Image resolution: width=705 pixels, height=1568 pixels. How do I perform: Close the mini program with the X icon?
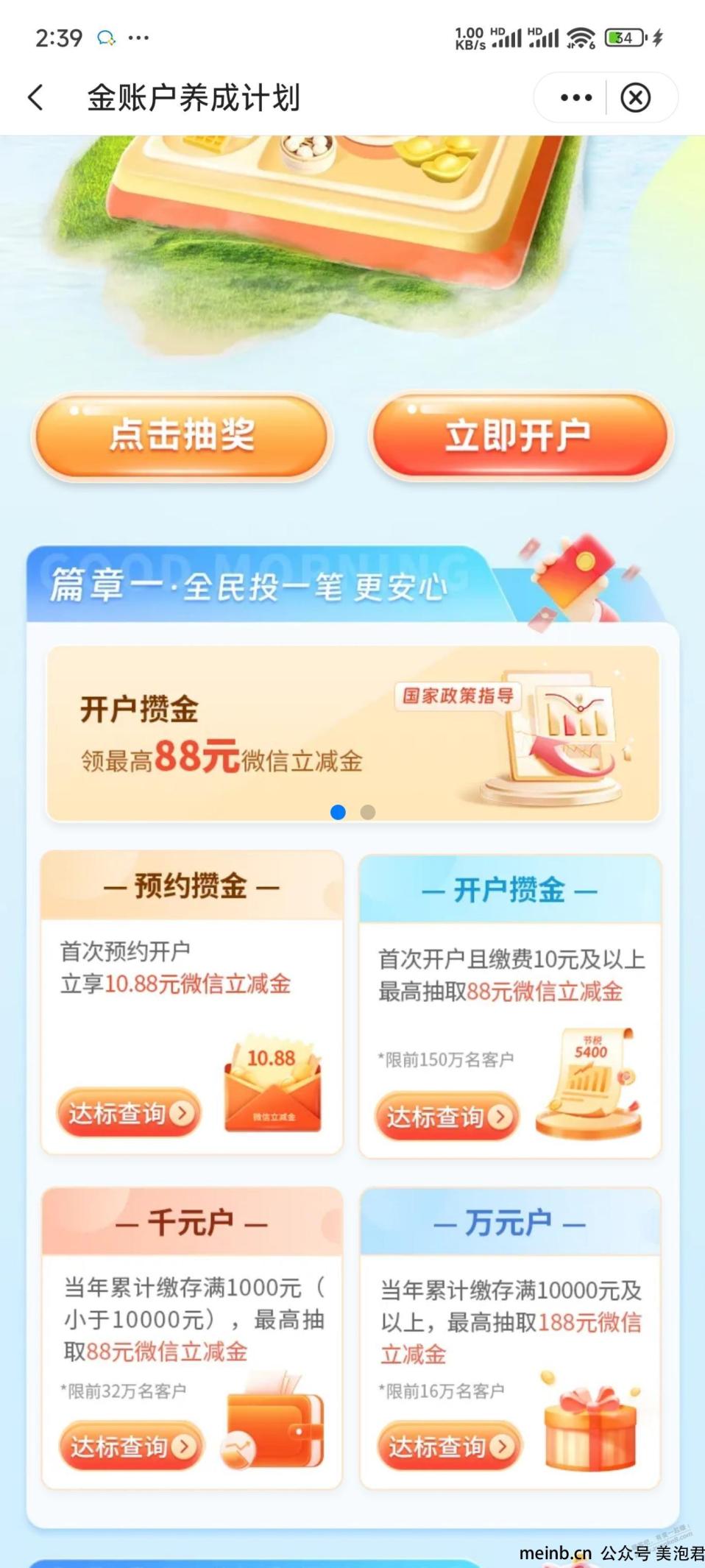pos(635,97)
